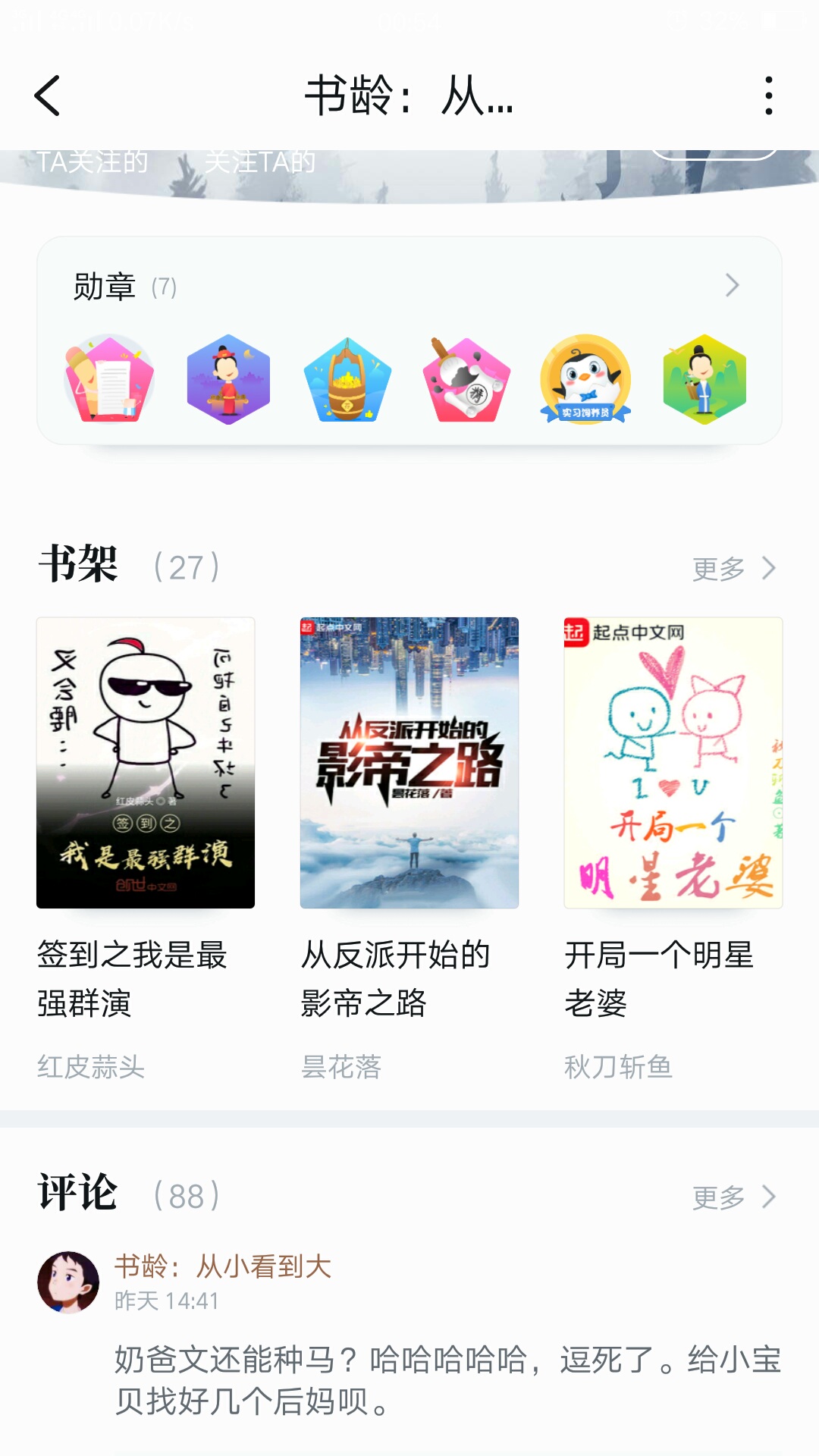Open the comment about 奶爸文还能种马
Viewport: 819px width, 1456px height.
447,1380
